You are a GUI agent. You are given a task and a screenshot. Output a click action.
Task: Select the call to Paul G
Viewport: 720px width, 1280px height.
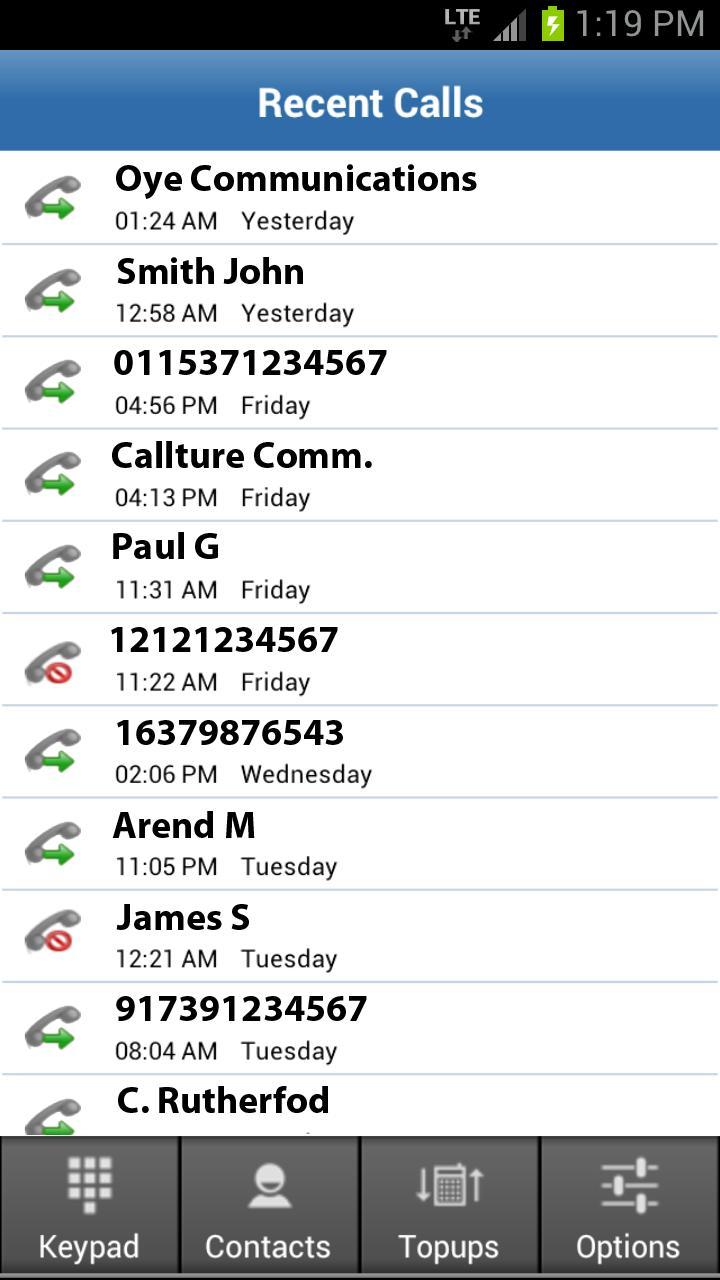point(360,566)
